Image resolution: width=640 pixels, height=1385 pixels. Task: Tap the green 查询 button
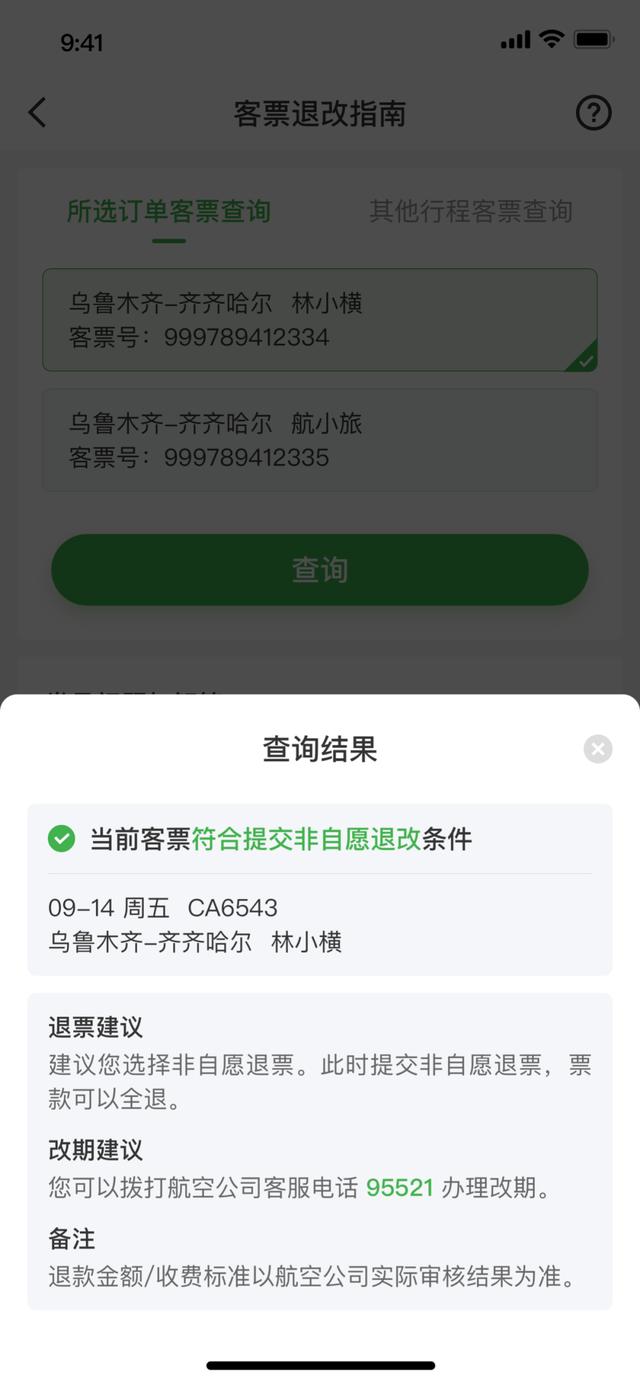(x=319, y=570)
